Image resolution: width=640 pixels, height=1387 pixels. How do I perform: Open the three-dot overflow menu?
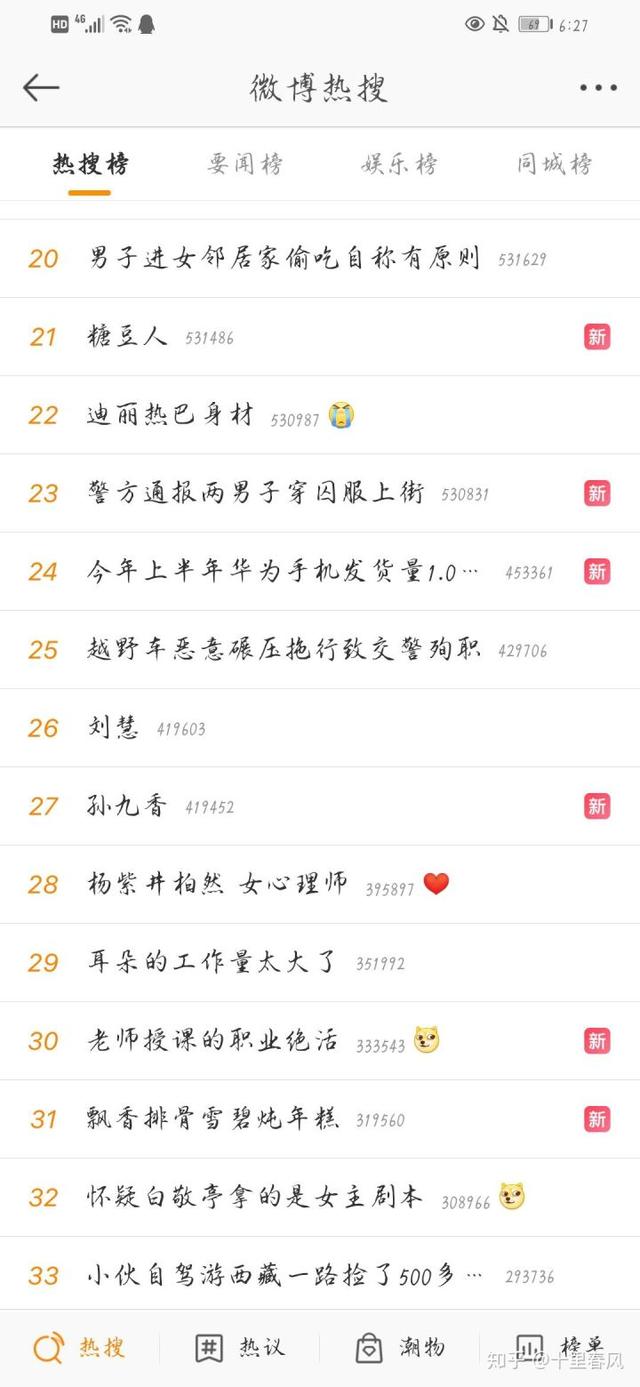(x=598, y=88)
